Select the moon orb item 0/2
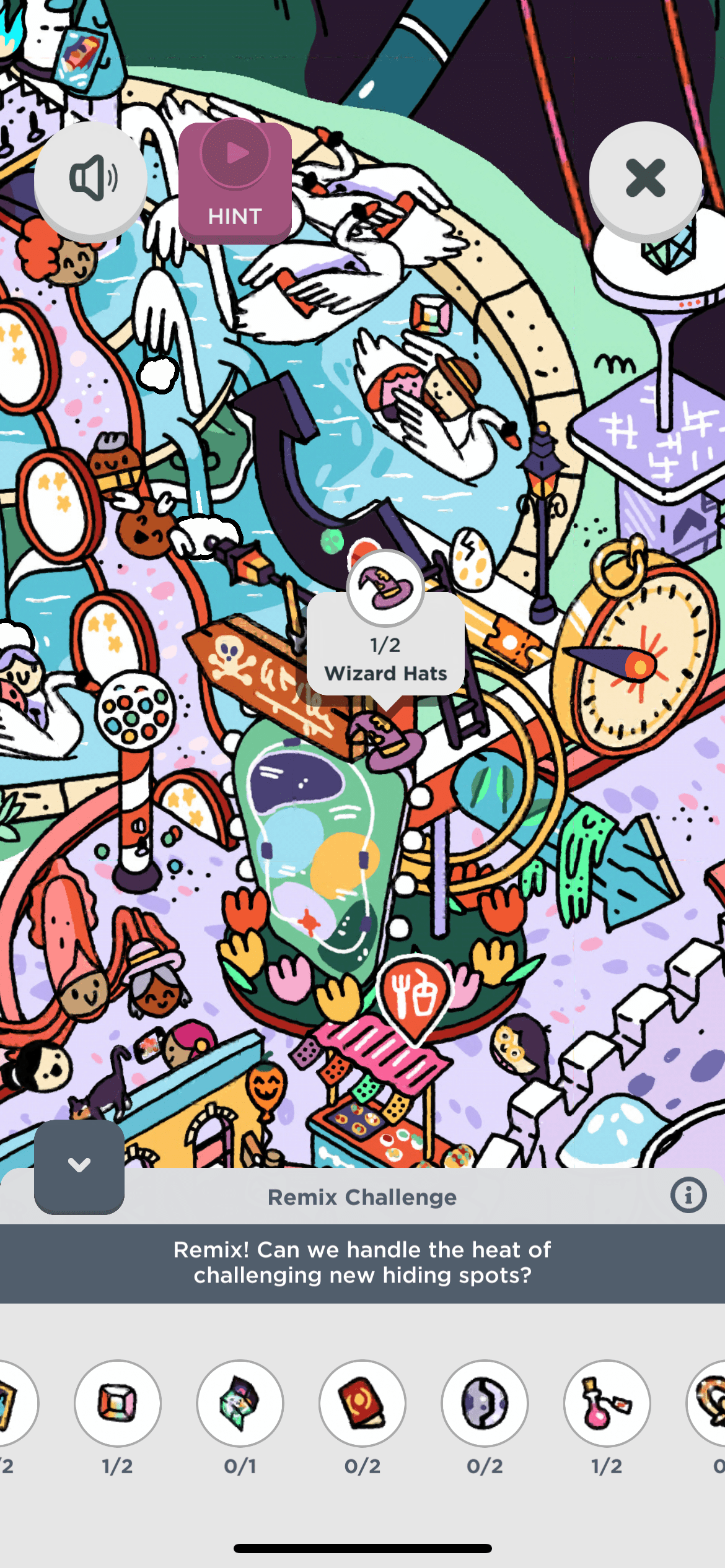Screen dimensions: 725x1568 [x=485, y=1403]
